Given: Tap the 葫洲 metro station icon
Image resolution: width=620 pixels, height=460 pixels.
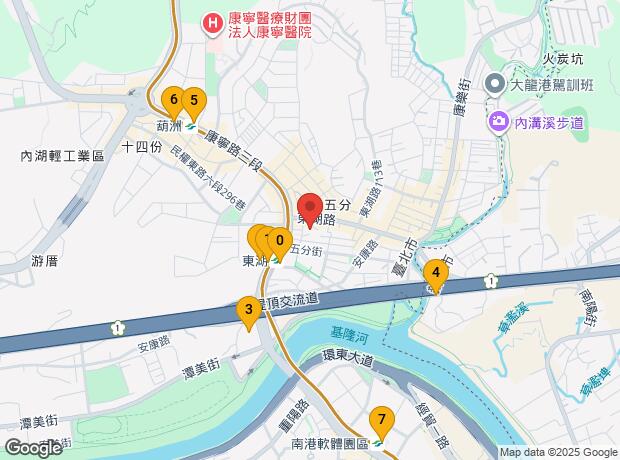Looking at the screenshot, I should [191, 127].
